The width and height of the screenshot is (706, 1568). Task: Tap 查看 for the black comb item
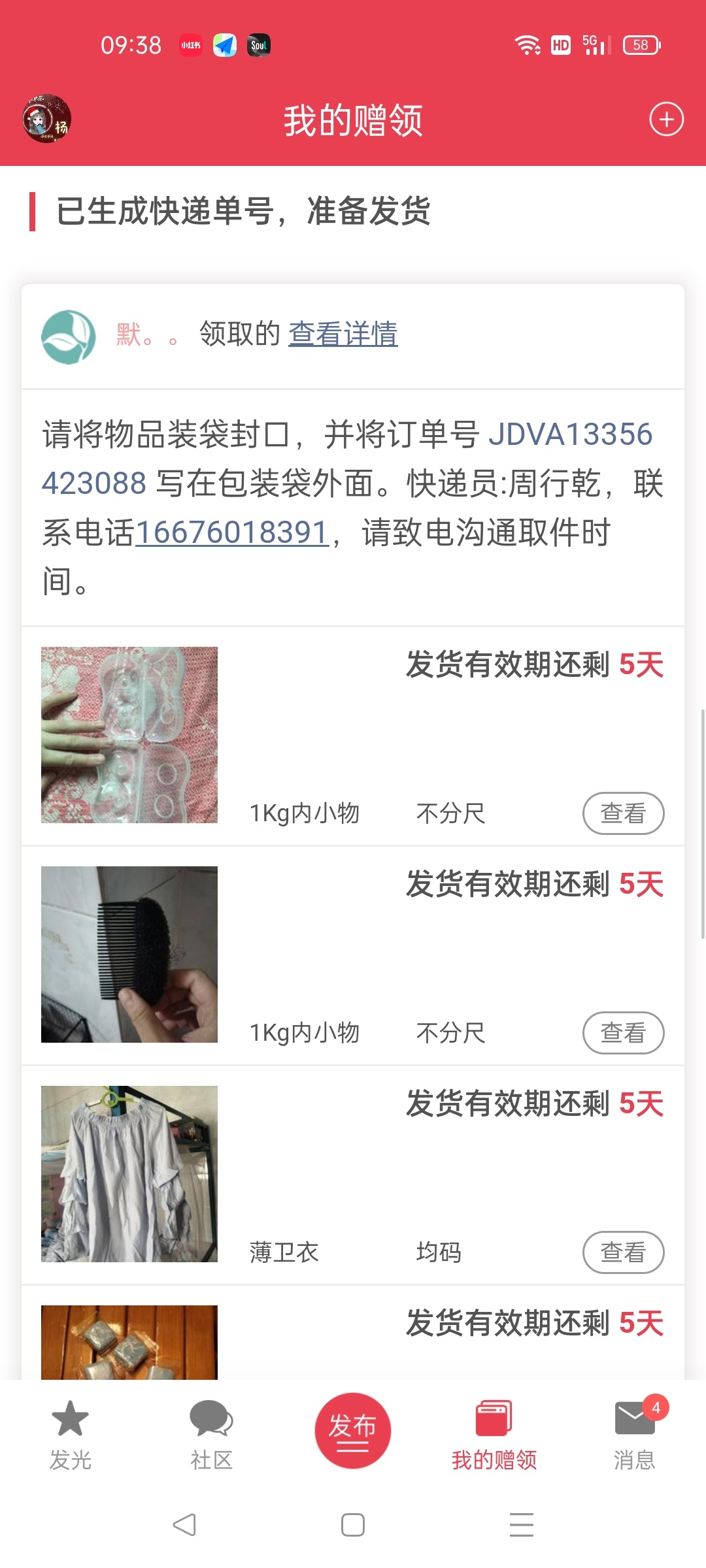coord(623,1033)
